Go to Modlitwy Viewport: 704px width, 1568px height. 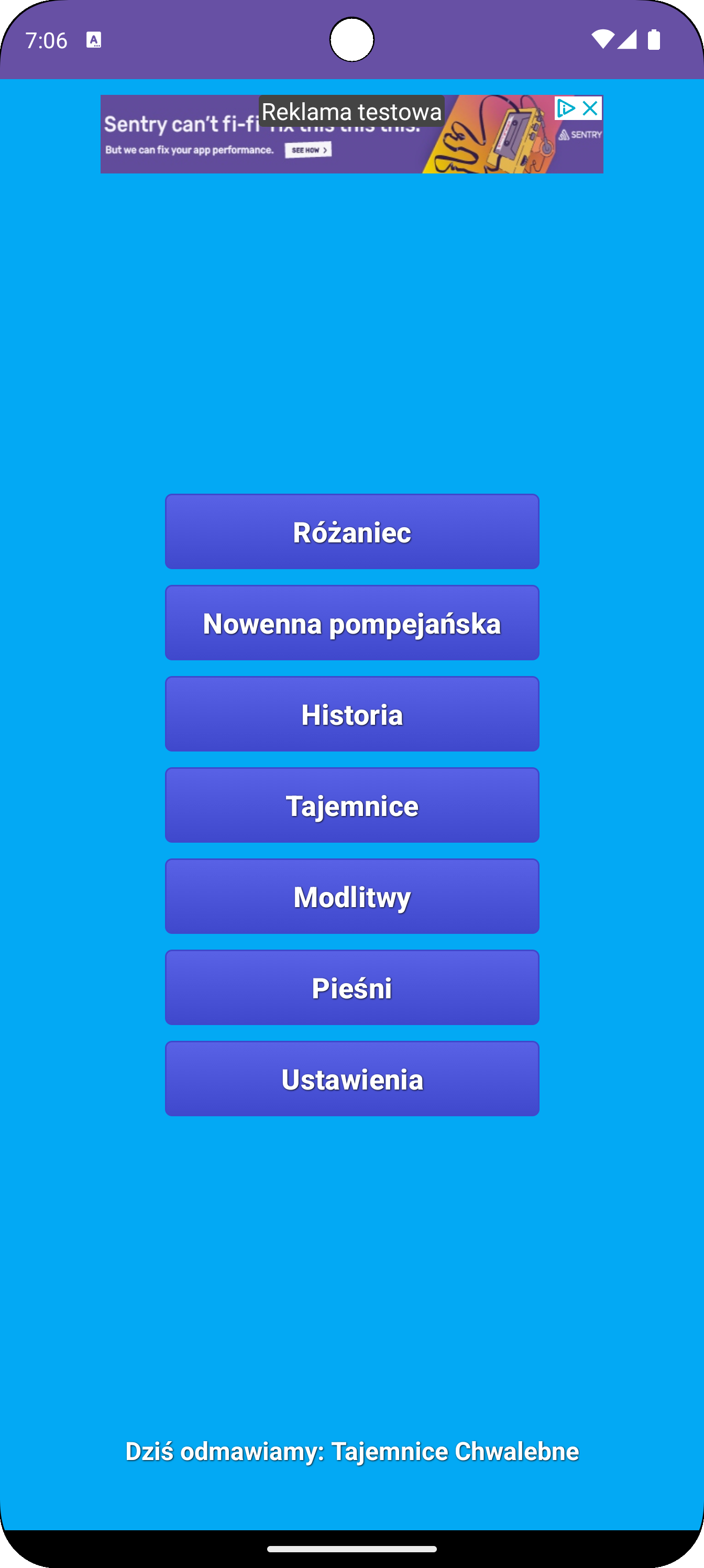pyautogui.click(x=351, y=897)
